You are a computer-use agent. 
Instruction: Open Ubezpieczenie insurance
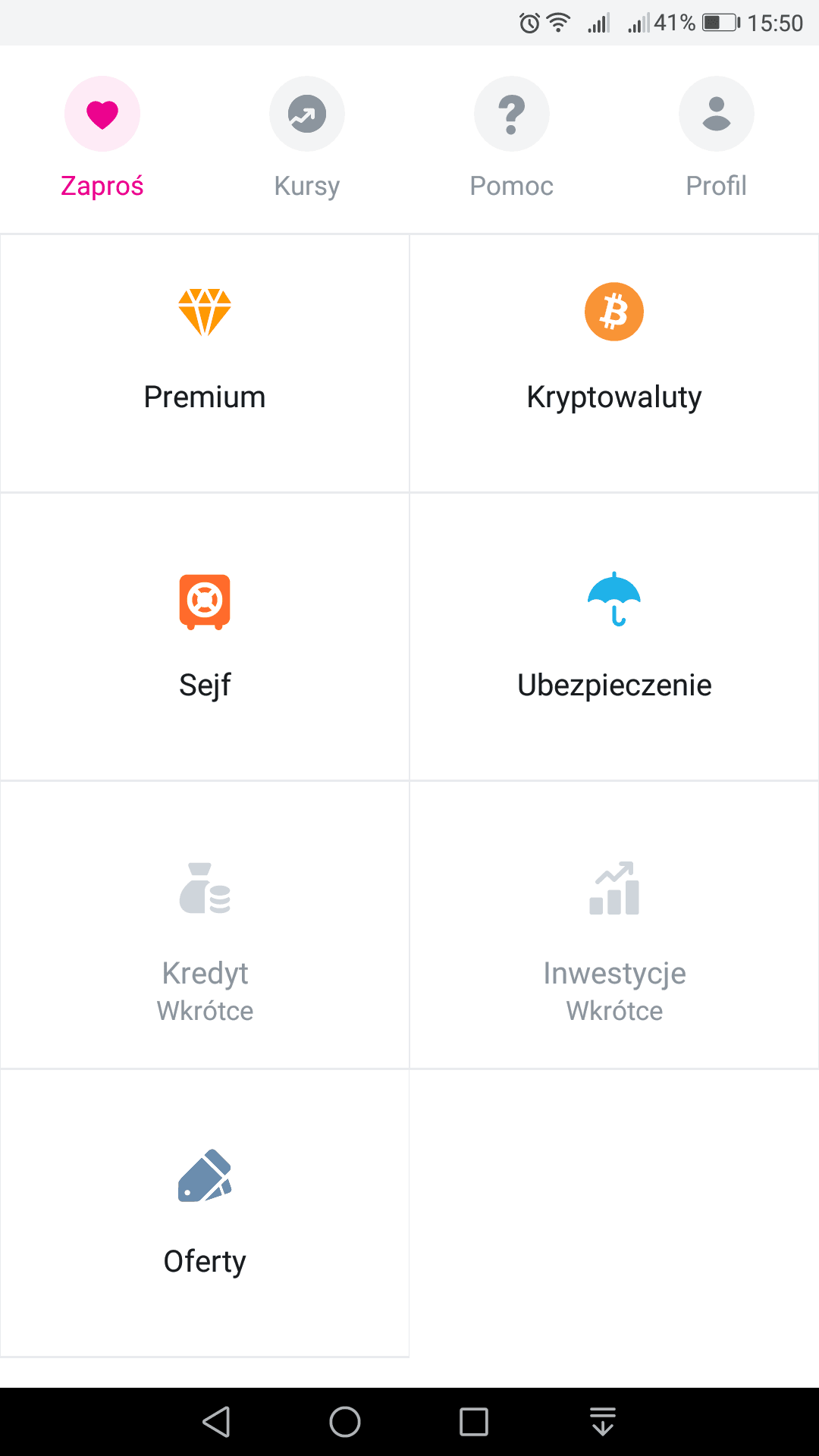point(614,636)
